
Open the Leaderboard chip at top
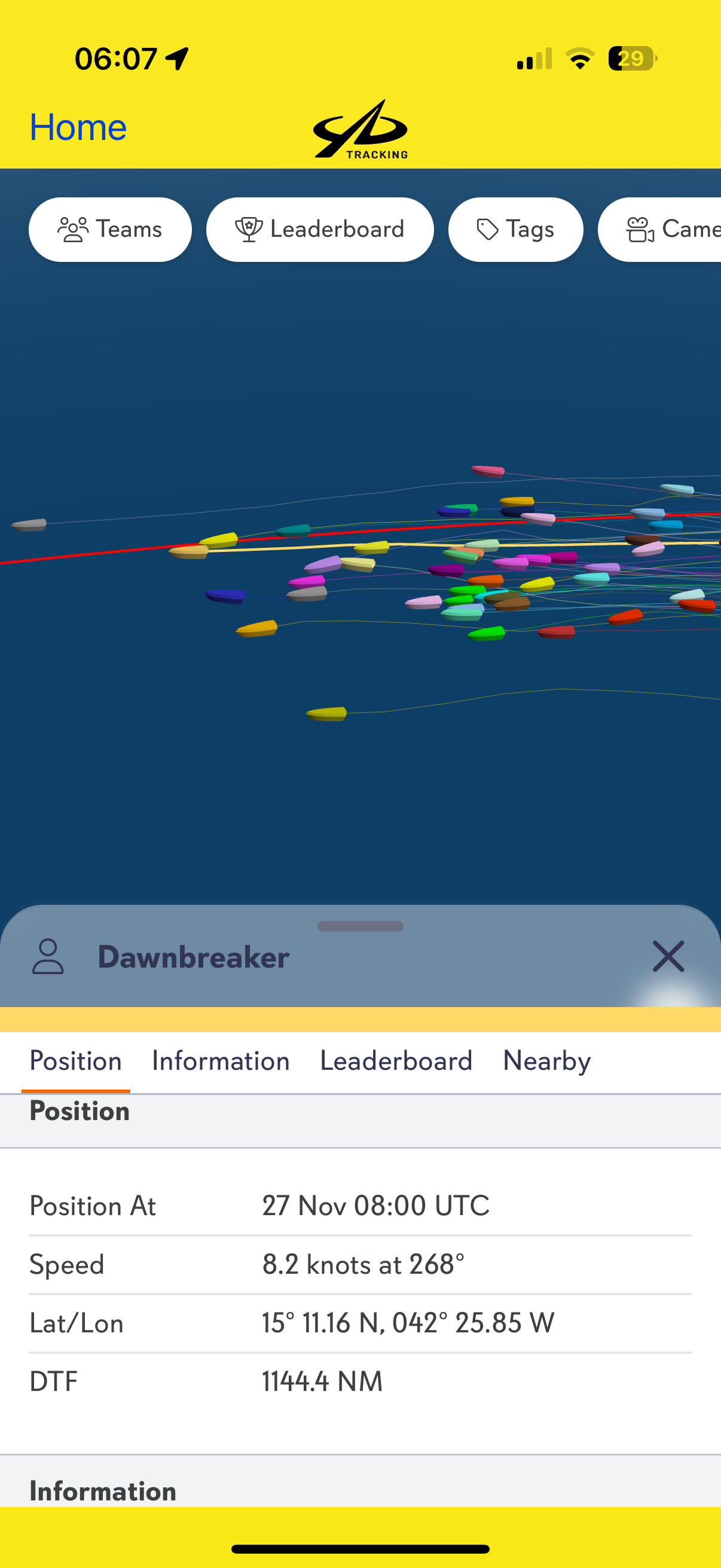tap(319, 230)
